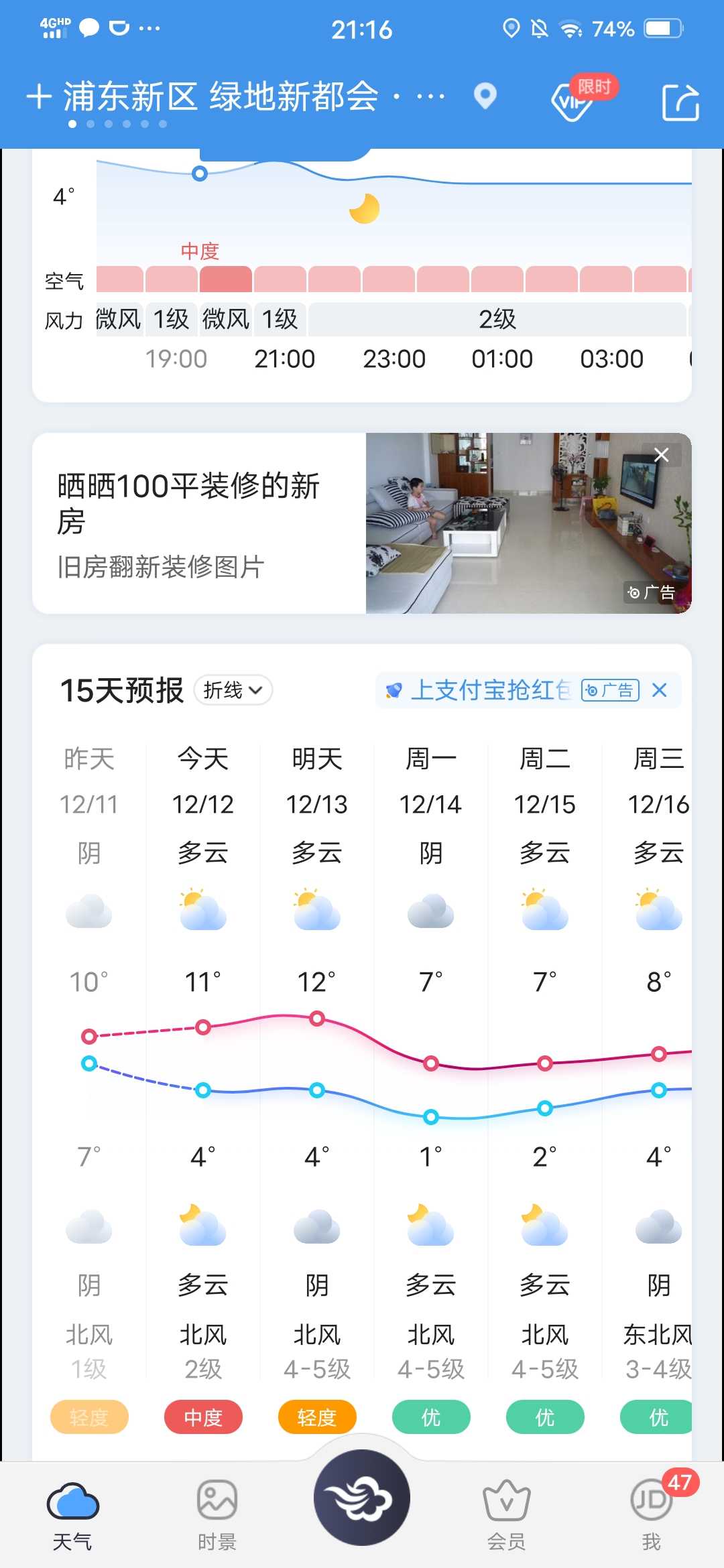Dismiss the Alipay red packet ad
The height and width of the screenshot is (1568, 724).
pyautogui.click(x=660, y=690)
